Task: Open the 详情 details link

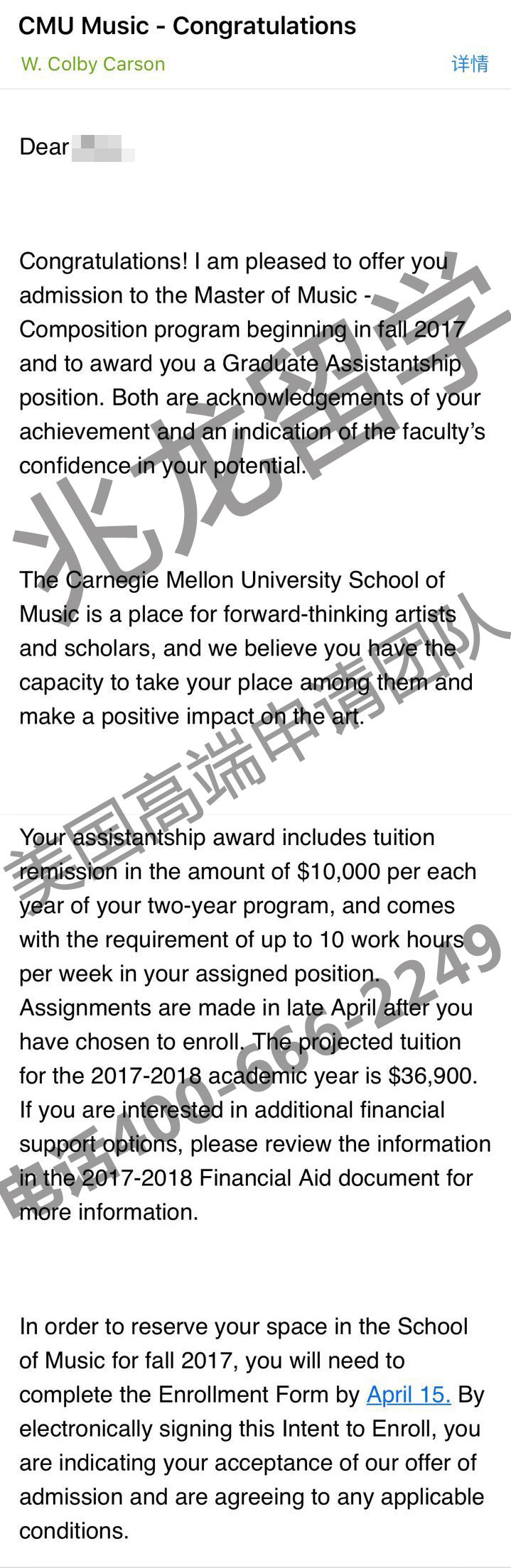Action: click(x=470, y=64)
